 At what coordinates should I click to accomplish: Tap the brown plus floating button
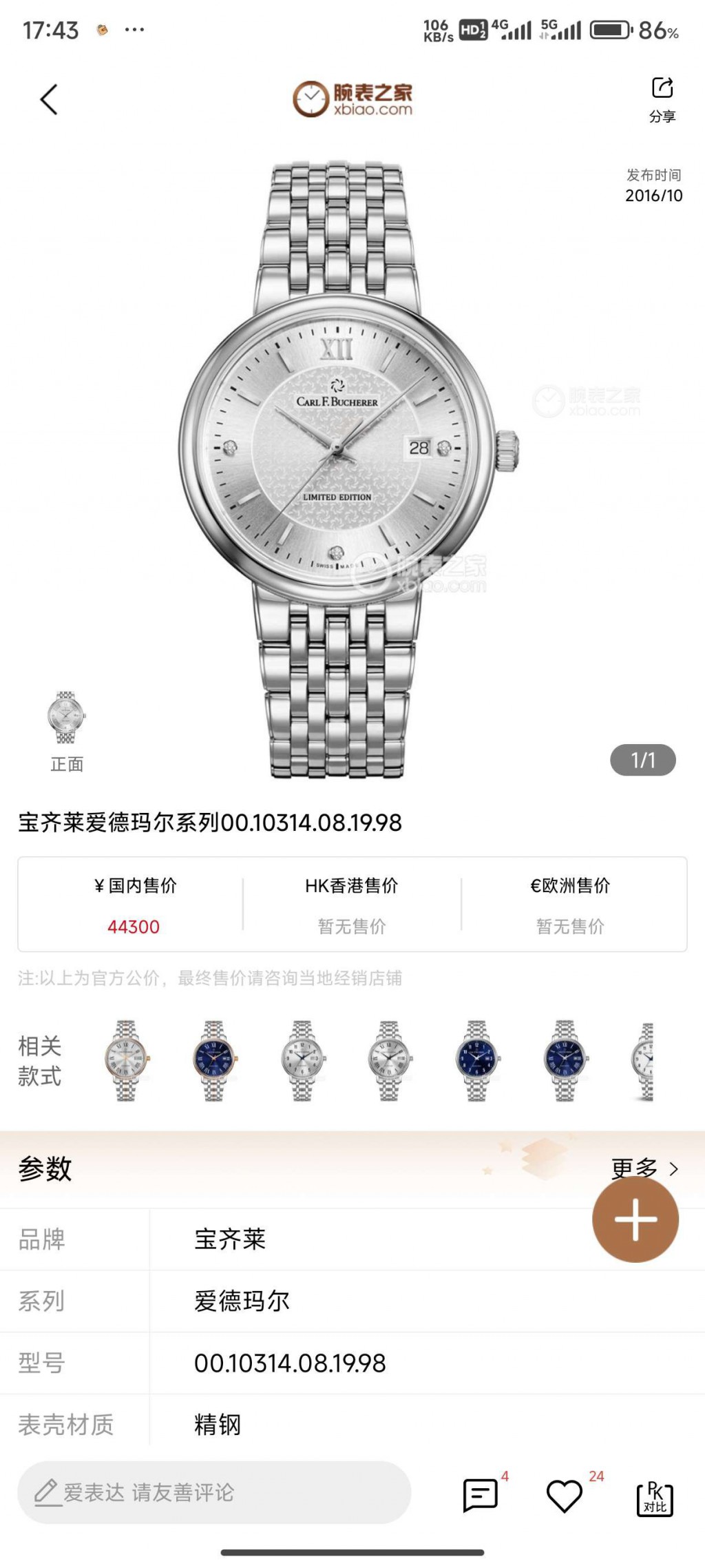[635, 1219]
